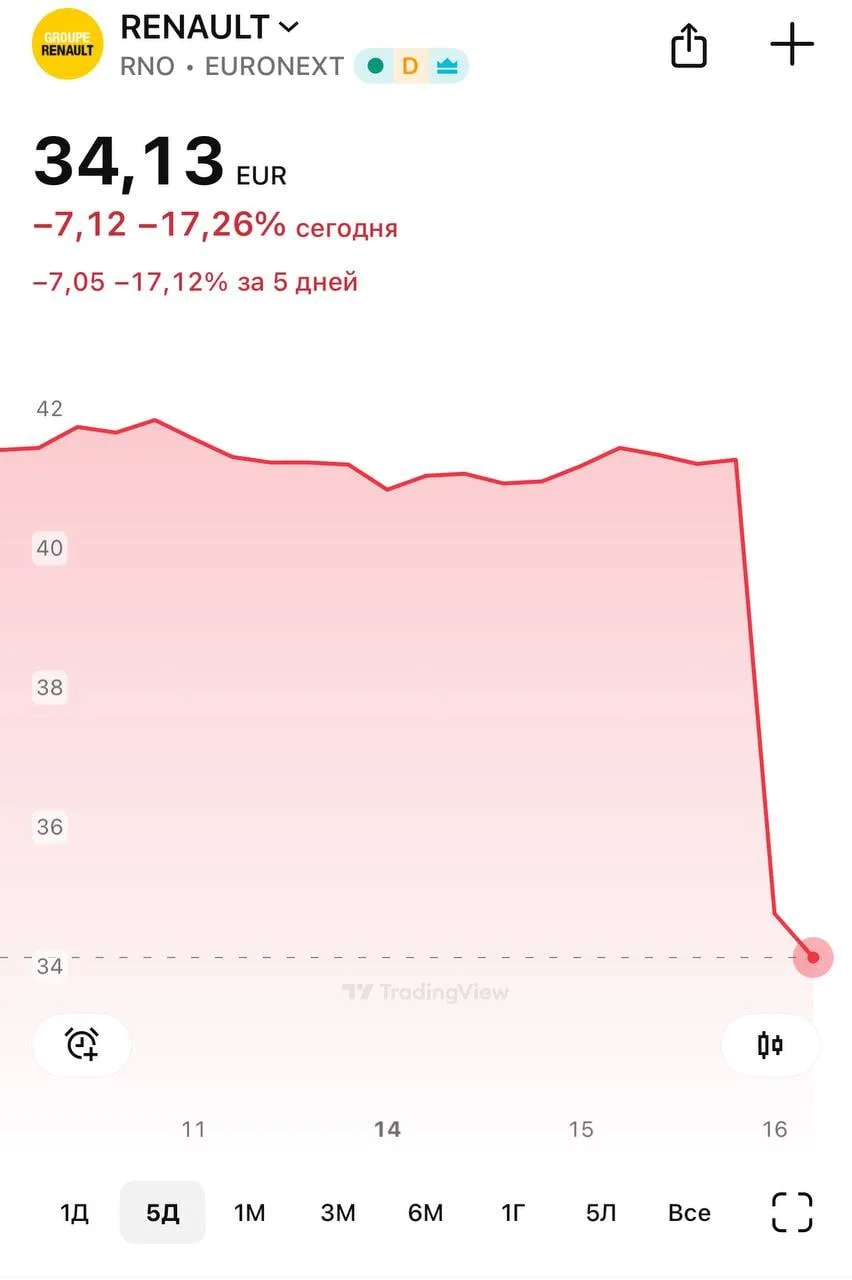The image size is (852, 1280).
Task: Show the full history with Все
Action: [x=689, y=1213]
